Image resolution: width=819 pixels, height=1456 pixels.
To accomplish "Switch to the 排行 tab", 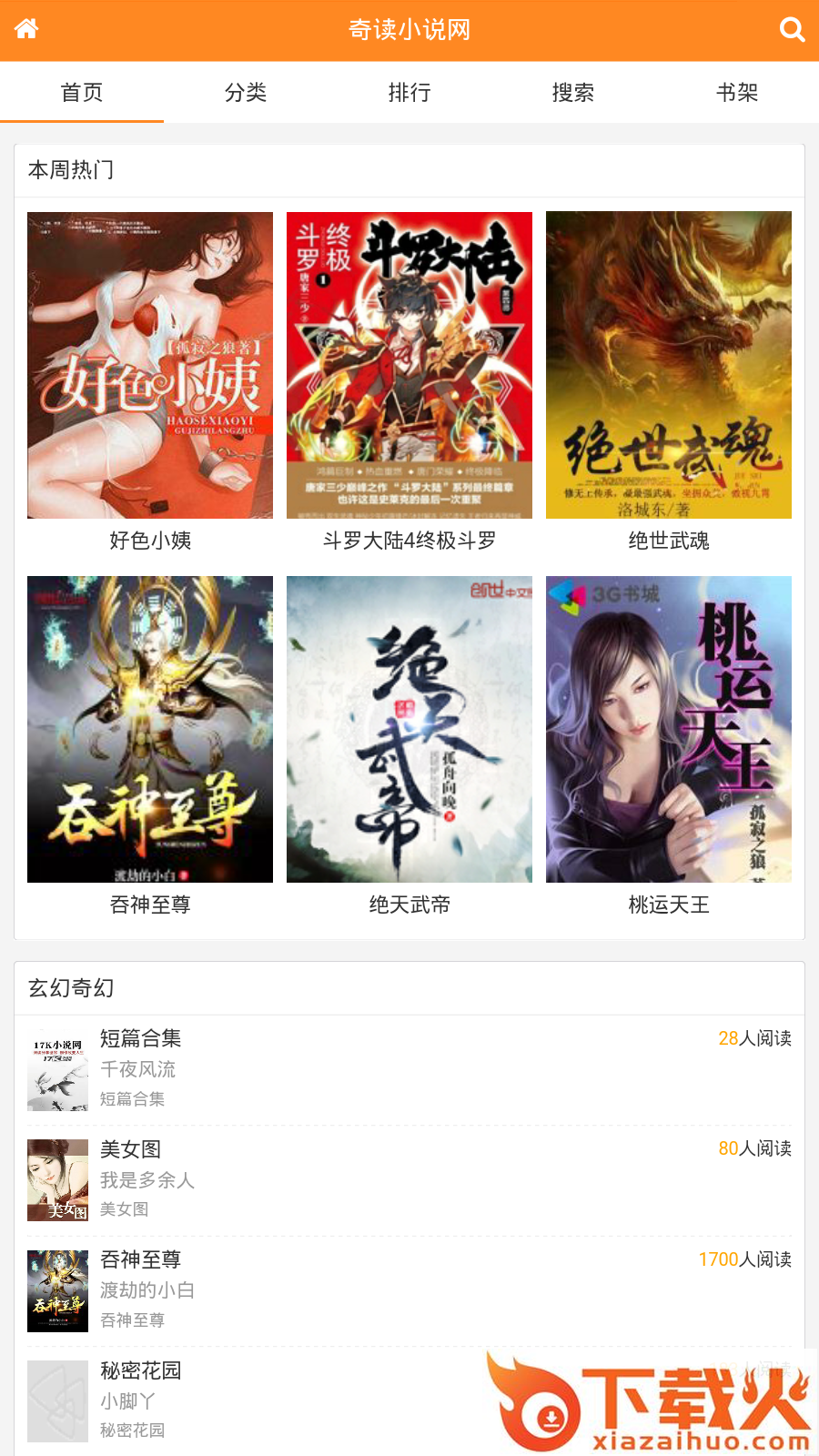I will point(409,93).
